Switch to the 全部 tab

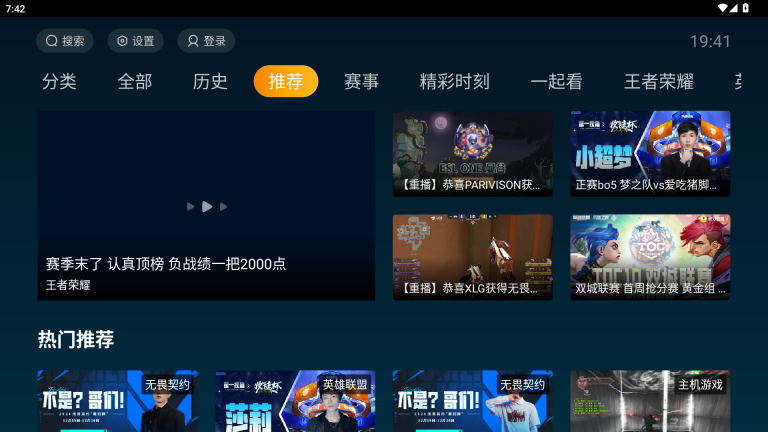pos(135,82)
